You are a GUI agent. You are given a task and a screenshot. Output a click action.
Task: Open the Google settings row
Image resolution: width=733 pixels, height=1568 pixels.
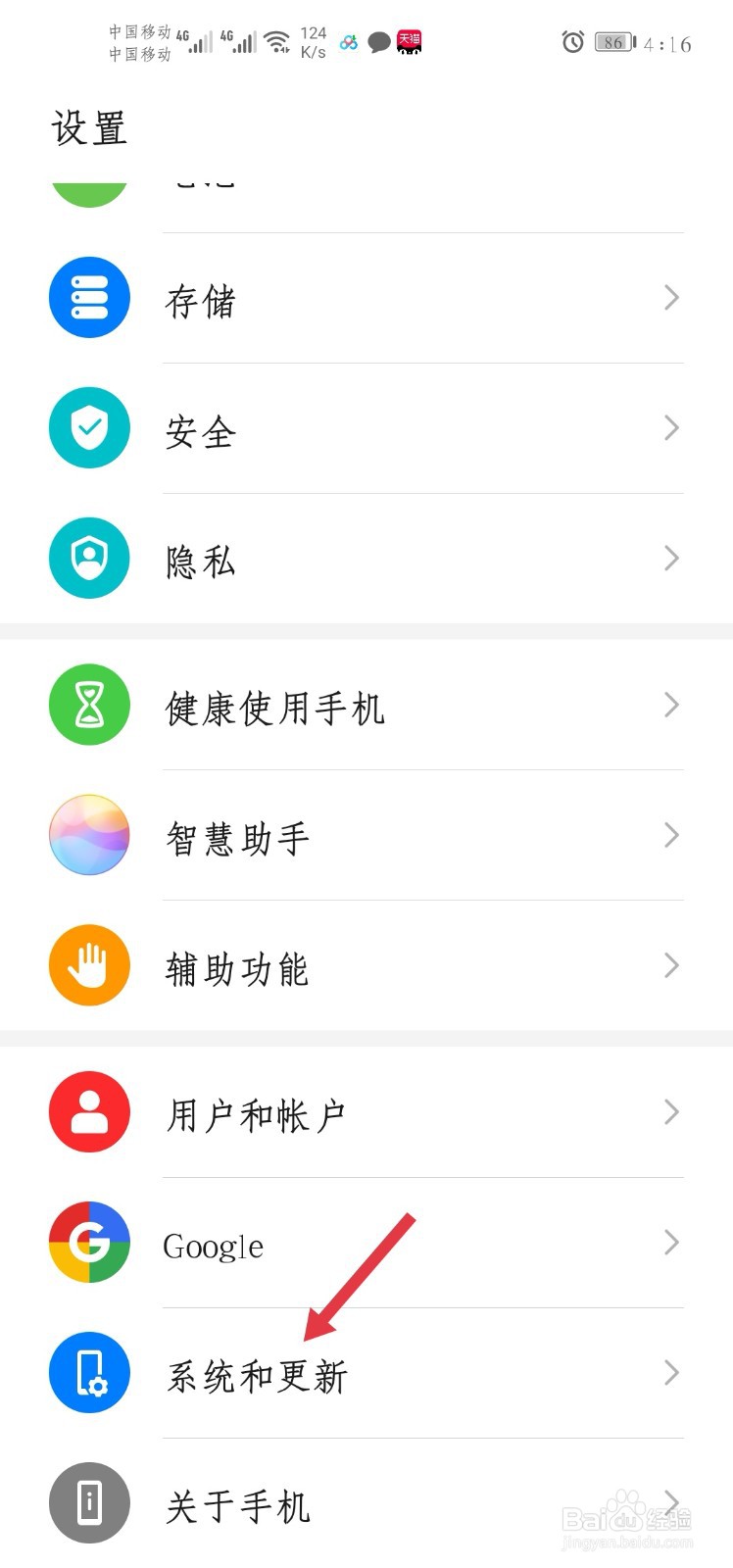click(x=366, y=1243)
